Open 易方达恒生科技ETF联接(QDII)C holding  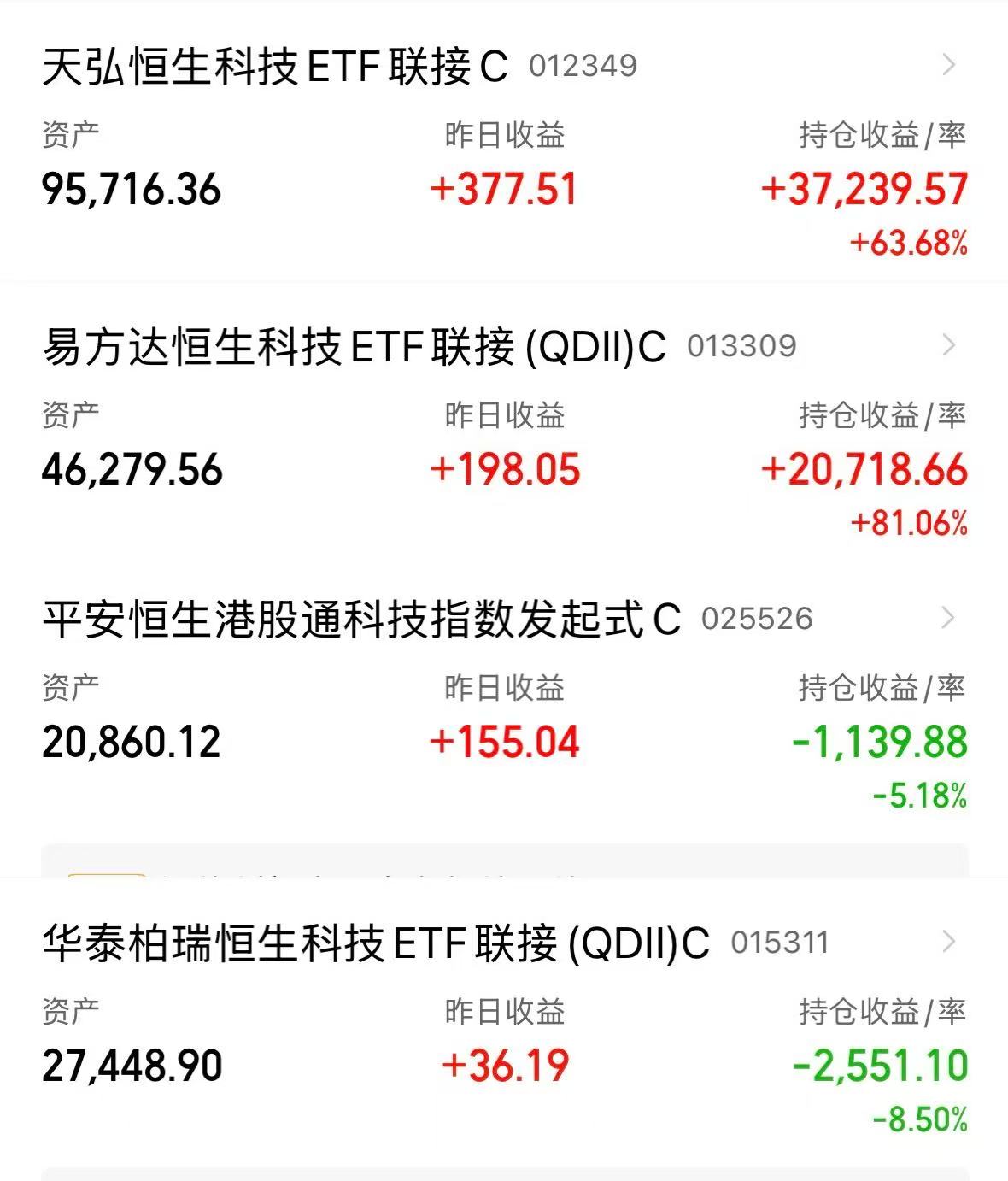click(x=354, y=347)
